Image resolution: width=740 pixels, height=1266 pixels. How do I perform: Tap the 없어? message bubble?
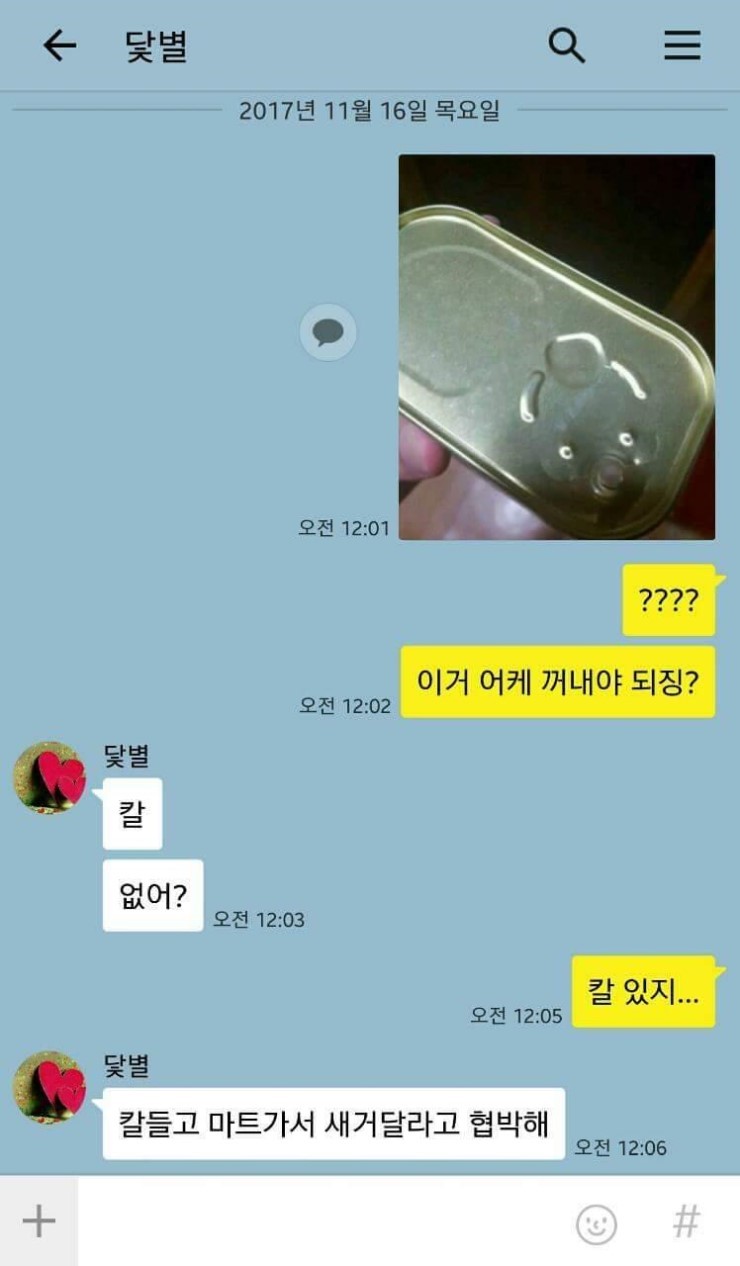coord(152,896)
